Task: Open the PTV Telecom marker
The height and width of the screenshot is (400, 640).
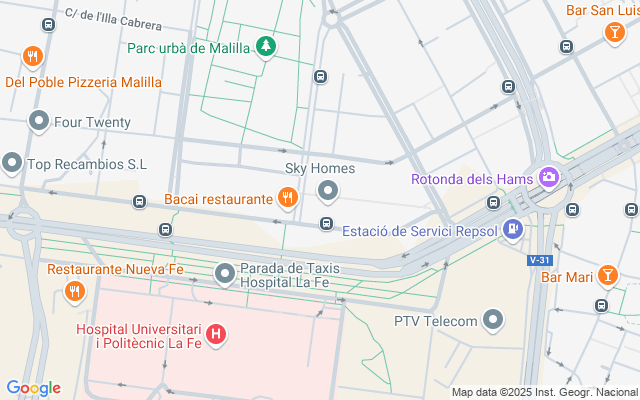Action: [x=492, y=321]
